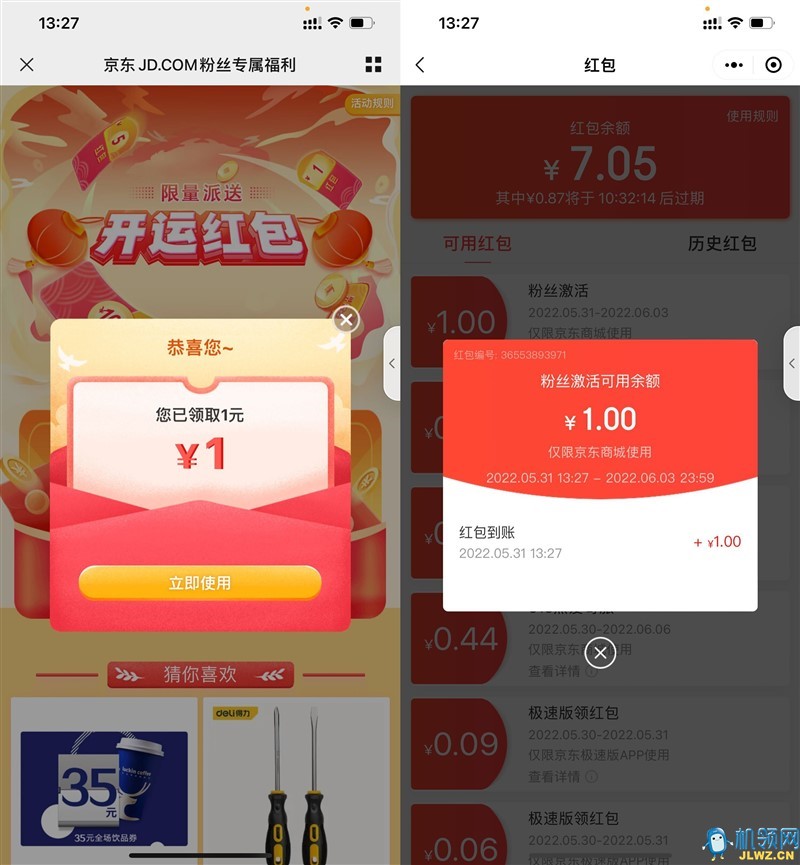
Task: Switch to the 可用红包 tab
Action: click(477, 243)
